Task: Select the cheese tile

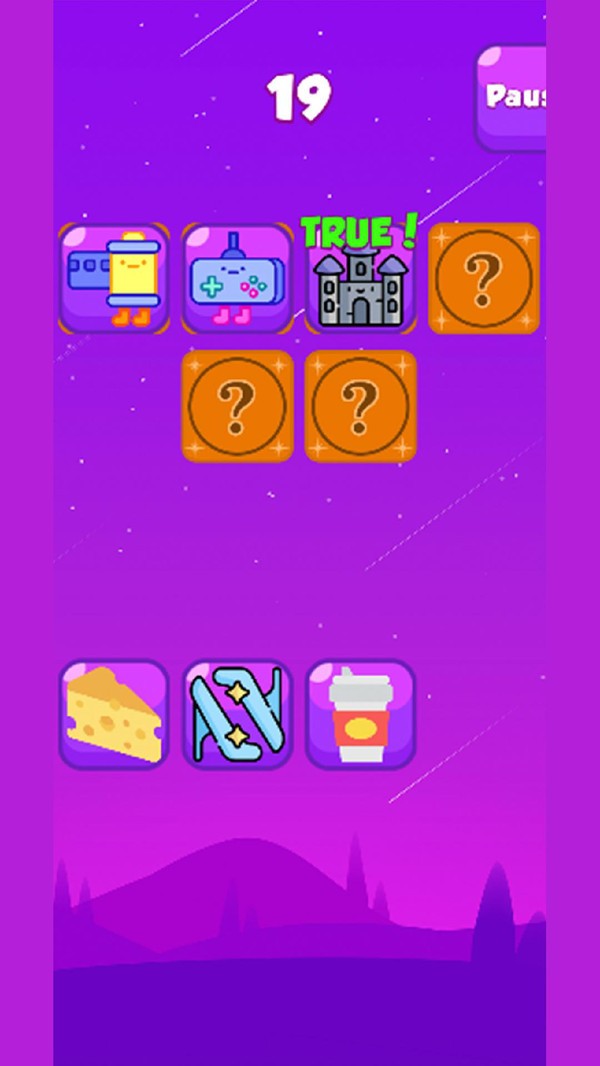Action: [x=113, y=714]
